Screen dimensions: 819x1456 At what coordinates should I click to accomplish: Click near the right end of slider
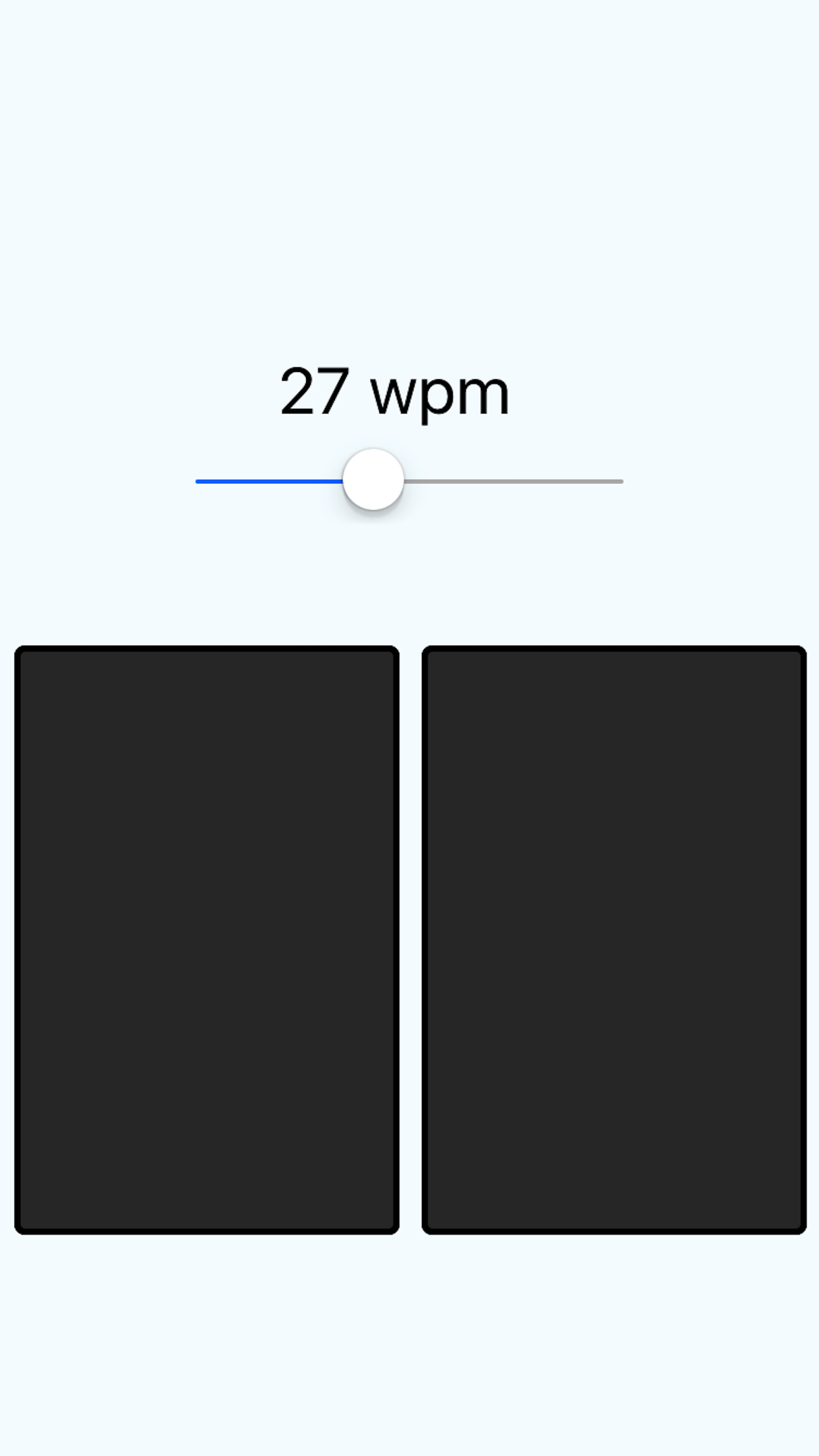617,482
